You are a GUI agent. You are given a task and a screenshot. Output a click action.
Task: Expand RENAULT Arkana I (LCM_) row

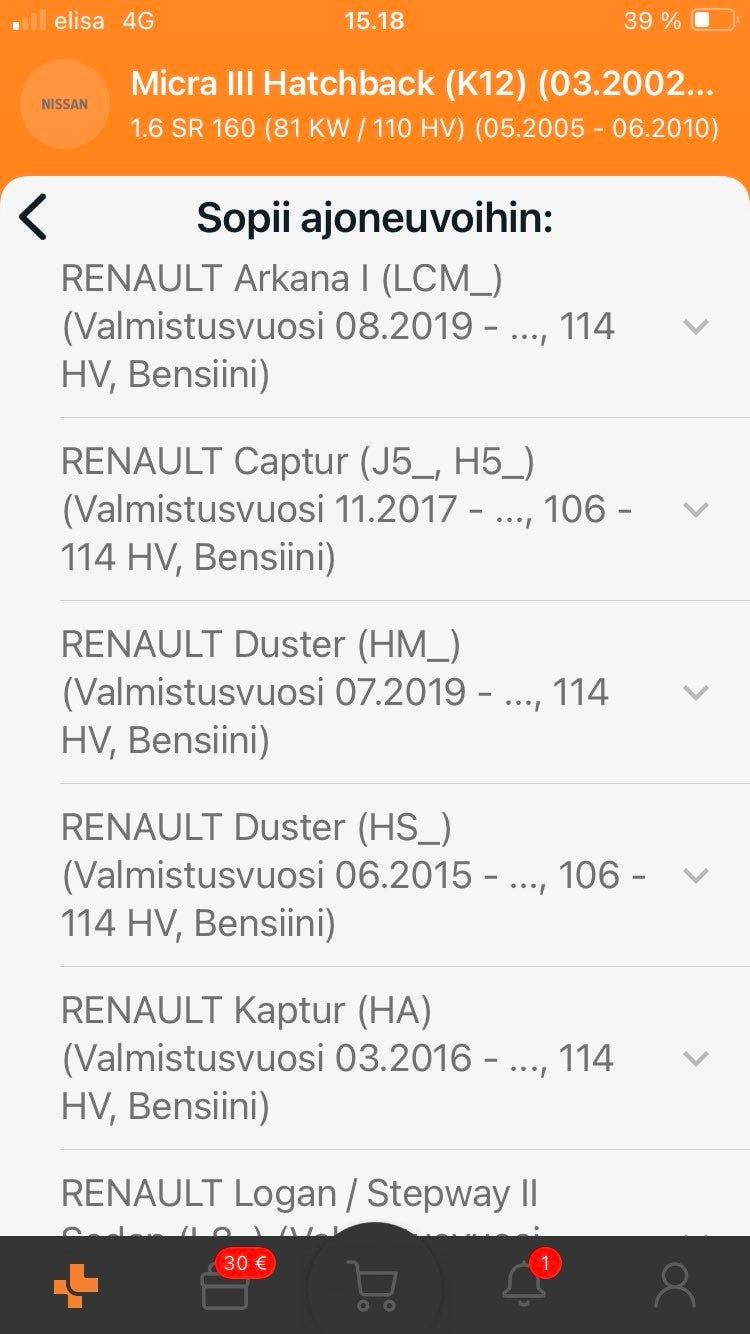coord(695,327)
